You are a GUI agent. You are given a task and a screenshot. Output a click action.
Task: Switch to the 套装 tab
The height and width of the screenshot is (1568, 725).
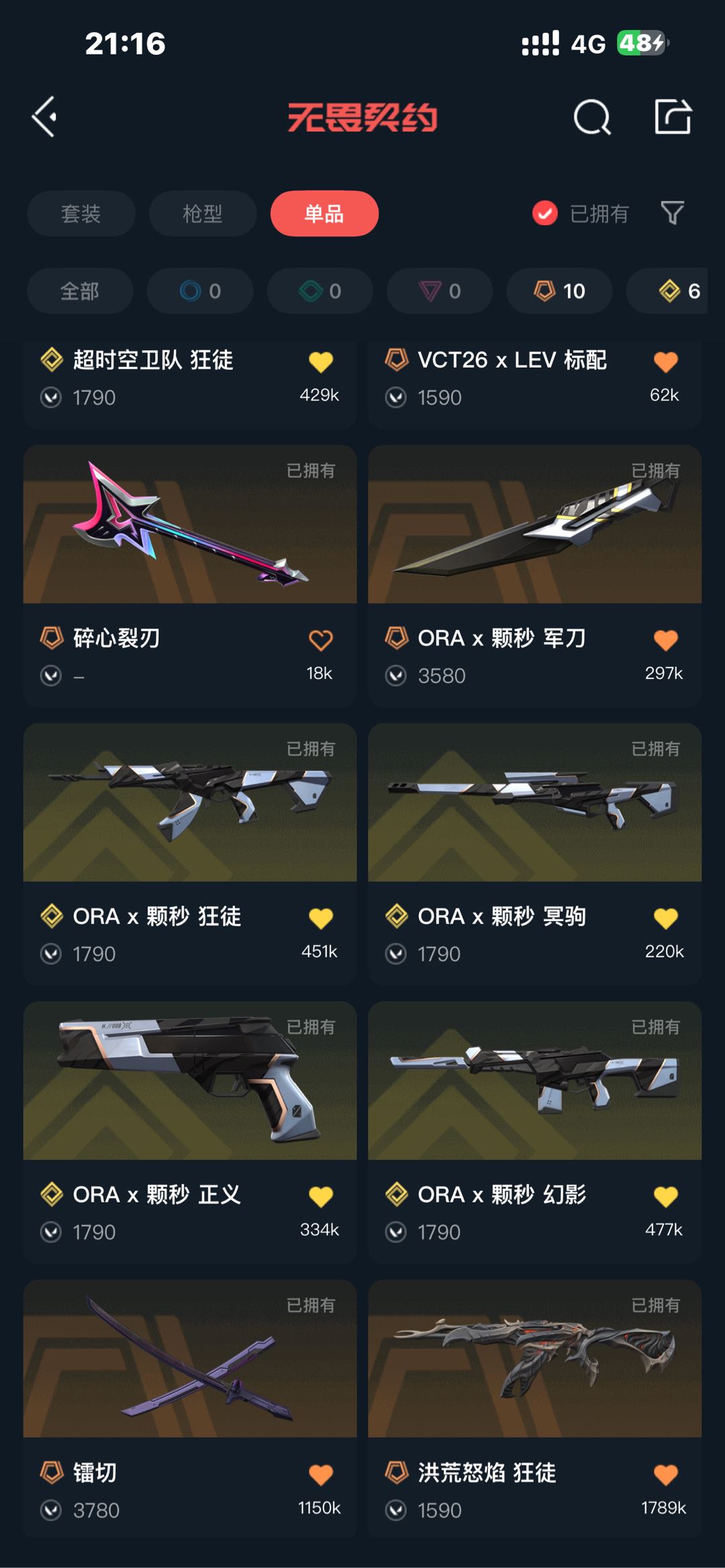pos(81,213)
